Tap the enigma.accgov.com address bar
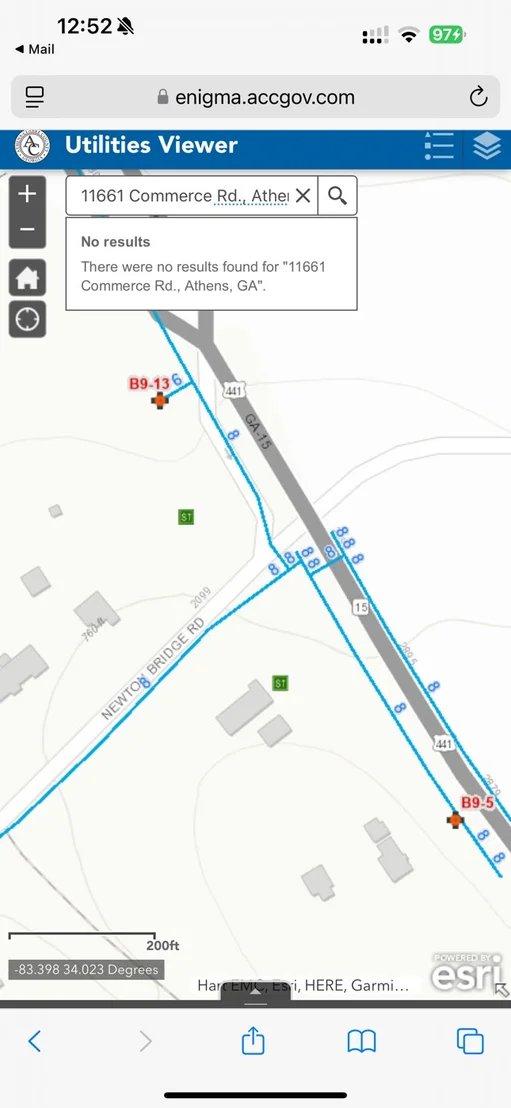 point(255,97)
